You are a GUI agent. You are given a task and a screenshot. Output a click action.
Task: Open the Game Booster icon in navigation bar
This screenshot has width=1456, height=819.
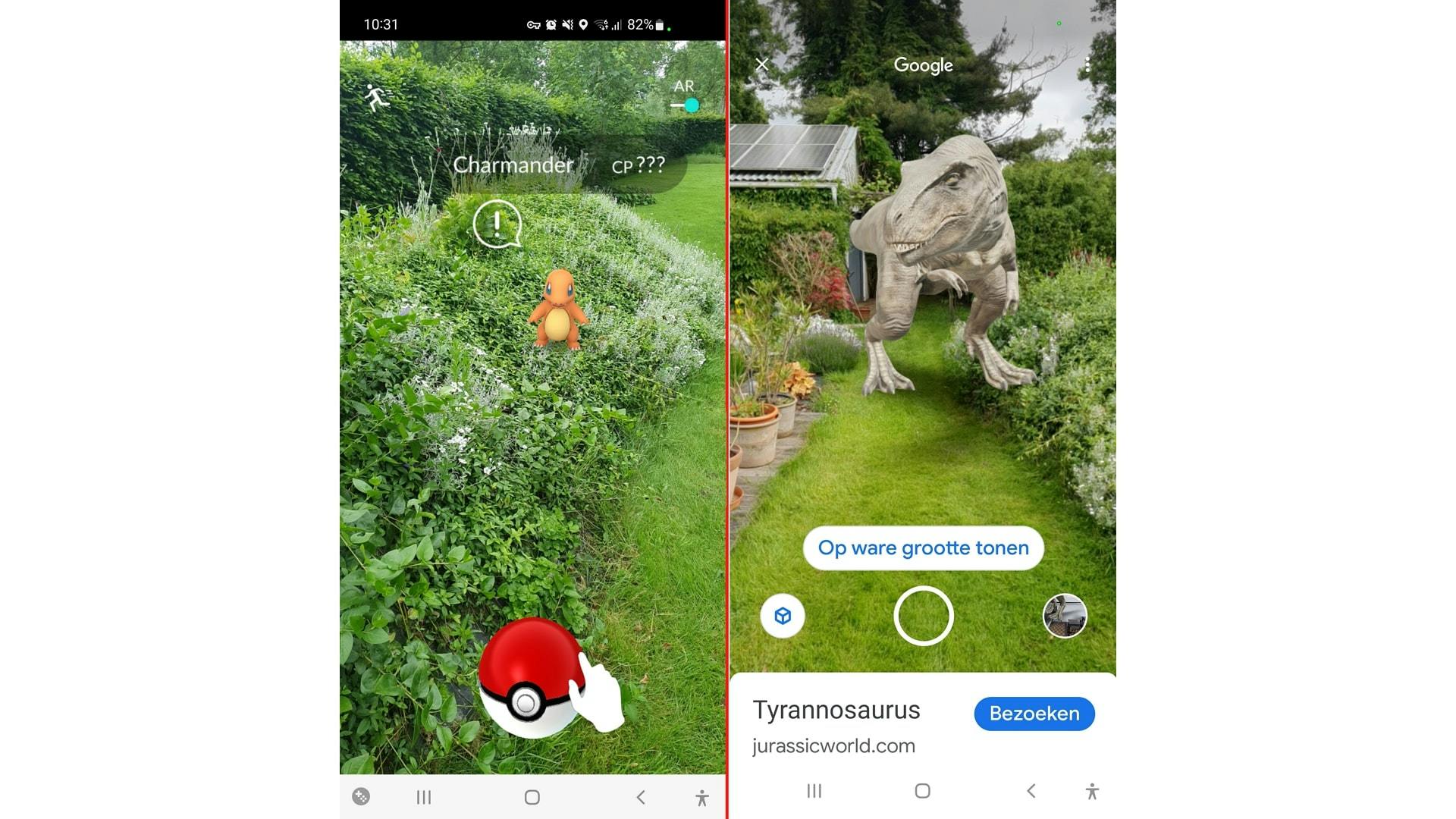[x=361, y=796]
